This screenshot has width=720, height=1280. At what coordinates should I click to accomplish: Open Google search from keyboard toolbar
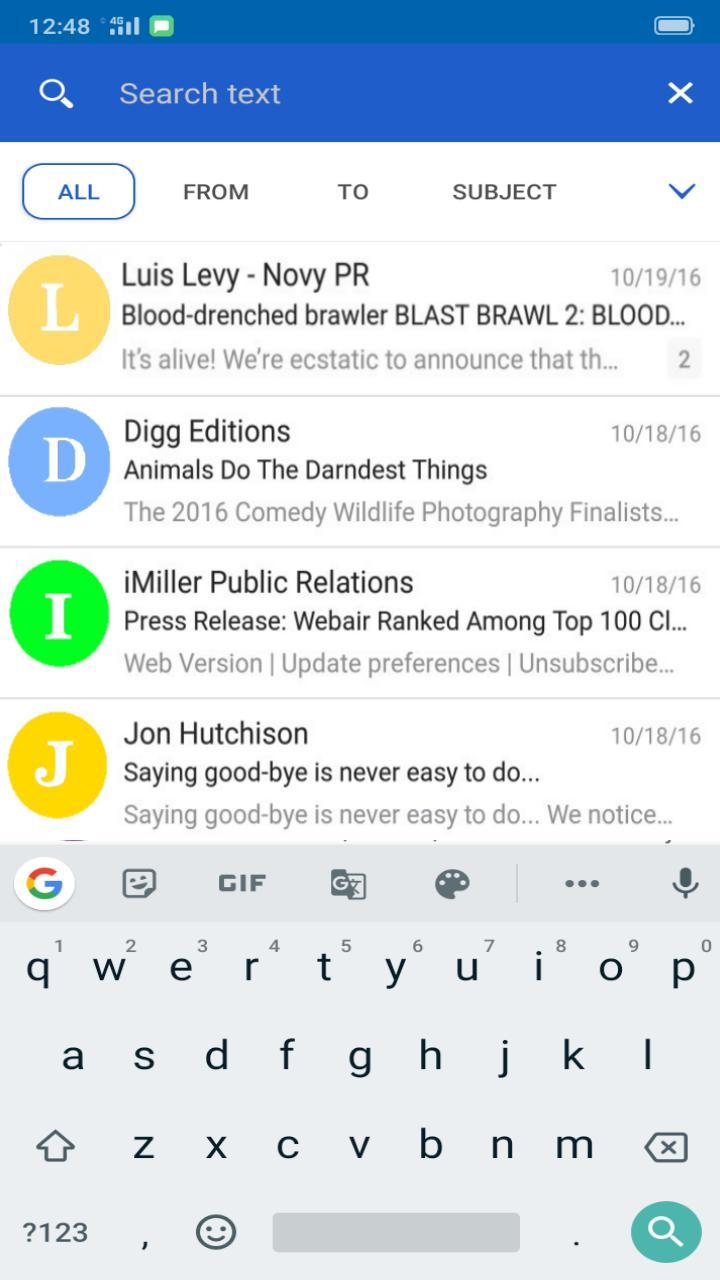(44, 883)
